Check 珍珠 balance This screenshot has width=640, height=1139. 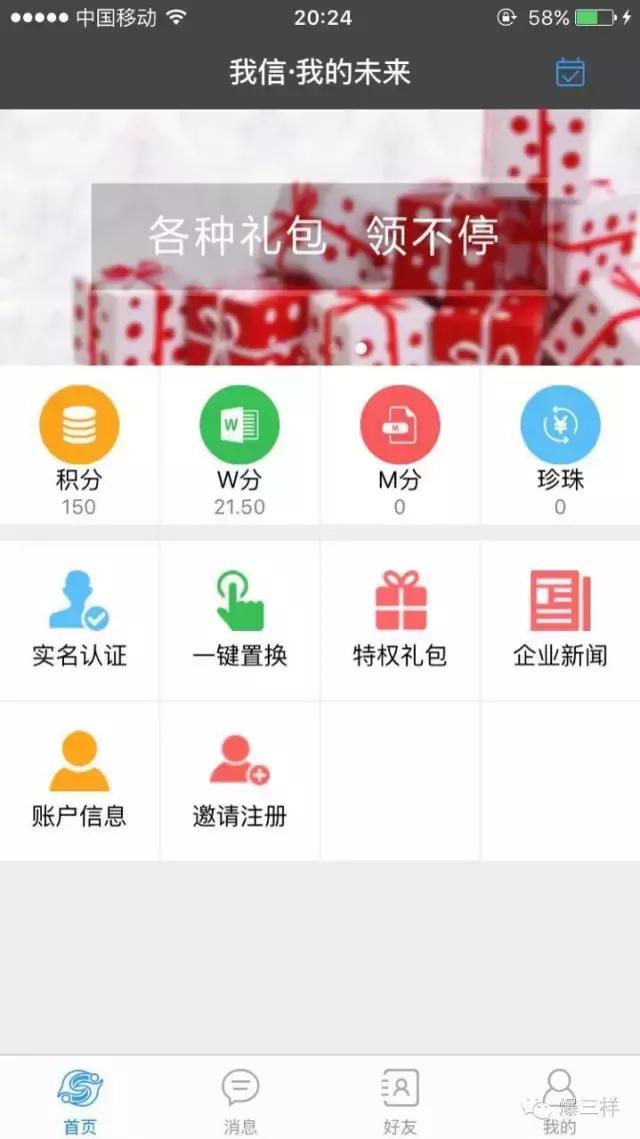tap(560, 446)
